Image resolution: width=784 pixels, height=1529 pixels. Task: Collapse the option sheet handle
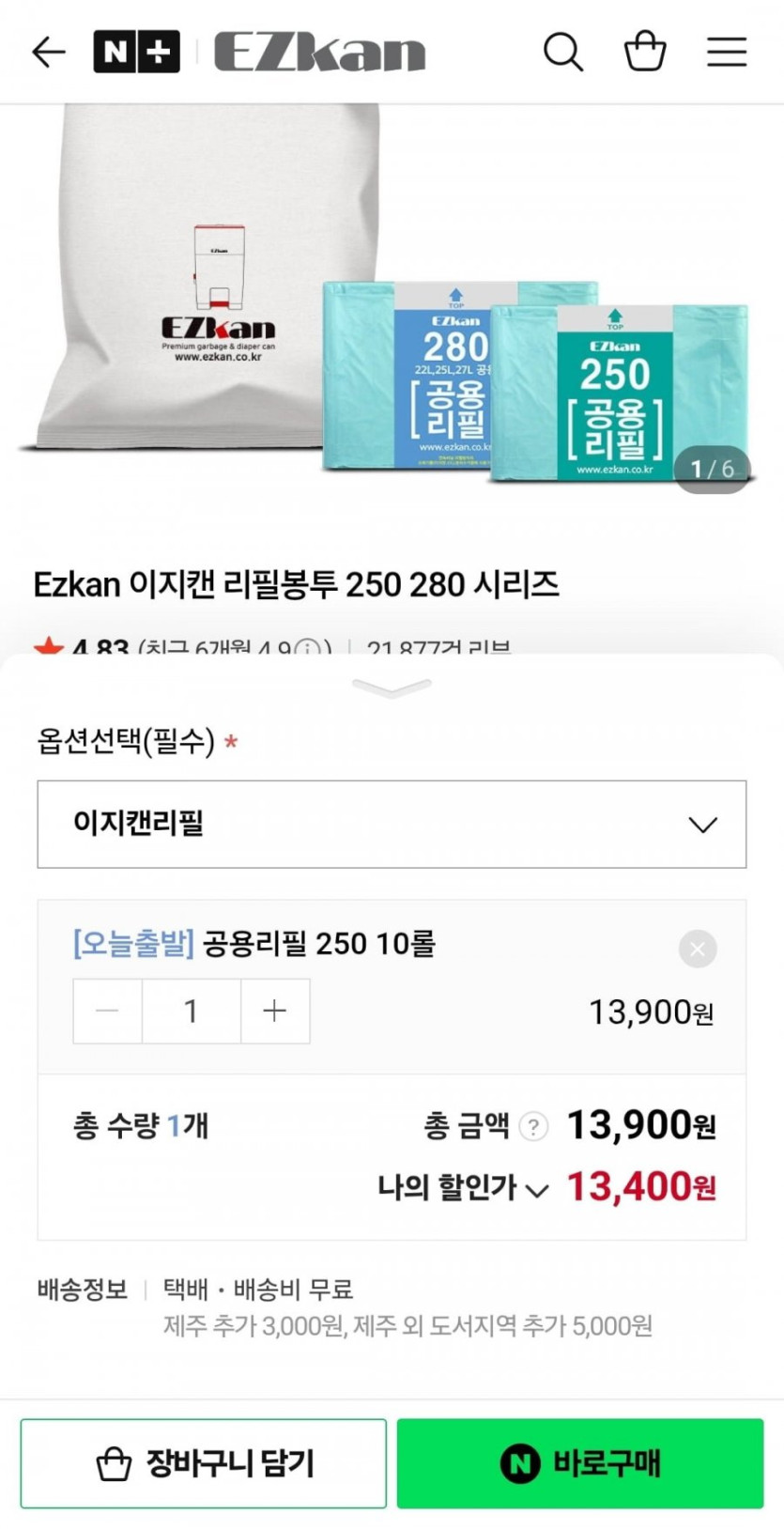392,688
